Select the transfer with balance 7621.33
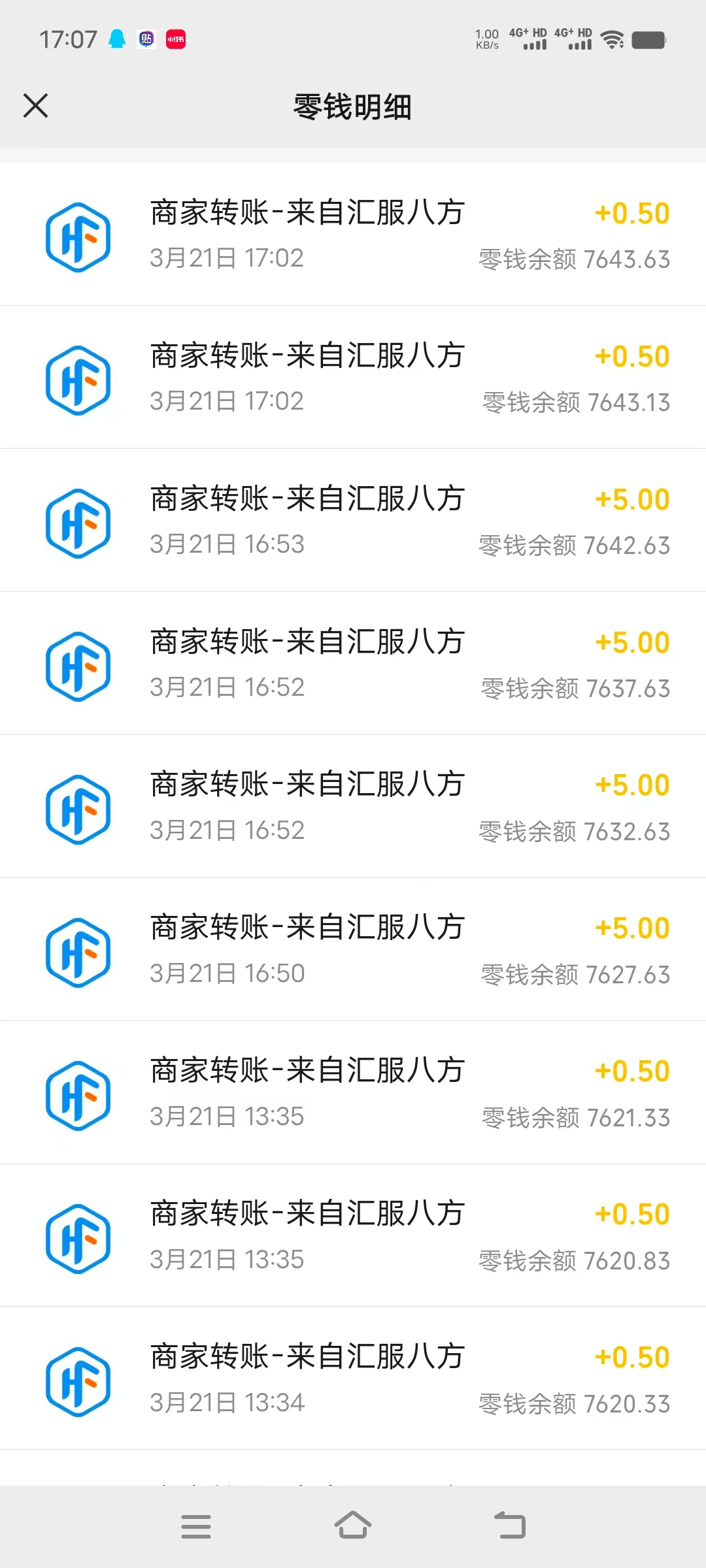Screen dimensions: 706x1568 point(353,1092)
